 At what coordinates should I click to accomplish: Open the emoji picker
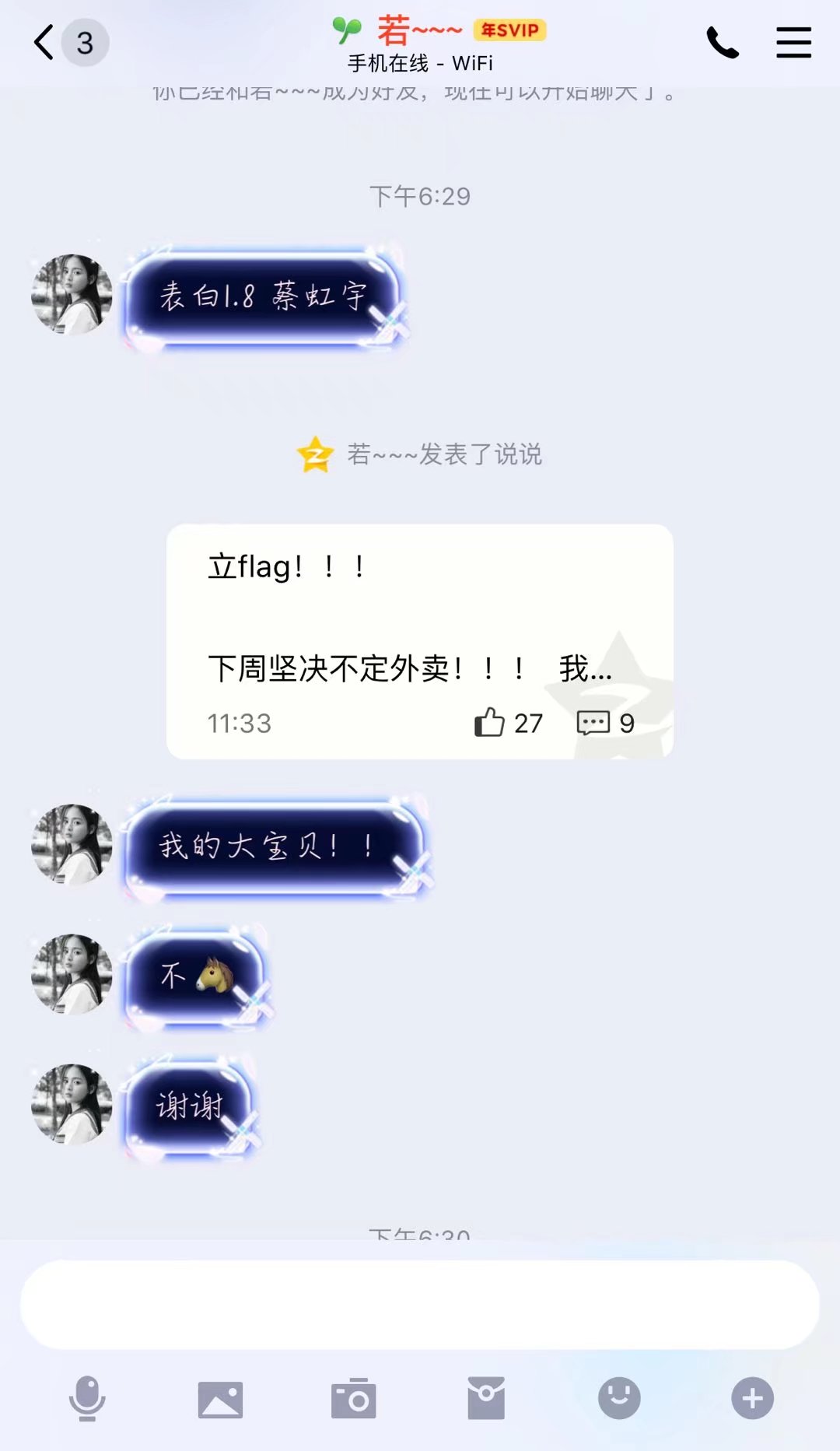[619, 1398]
